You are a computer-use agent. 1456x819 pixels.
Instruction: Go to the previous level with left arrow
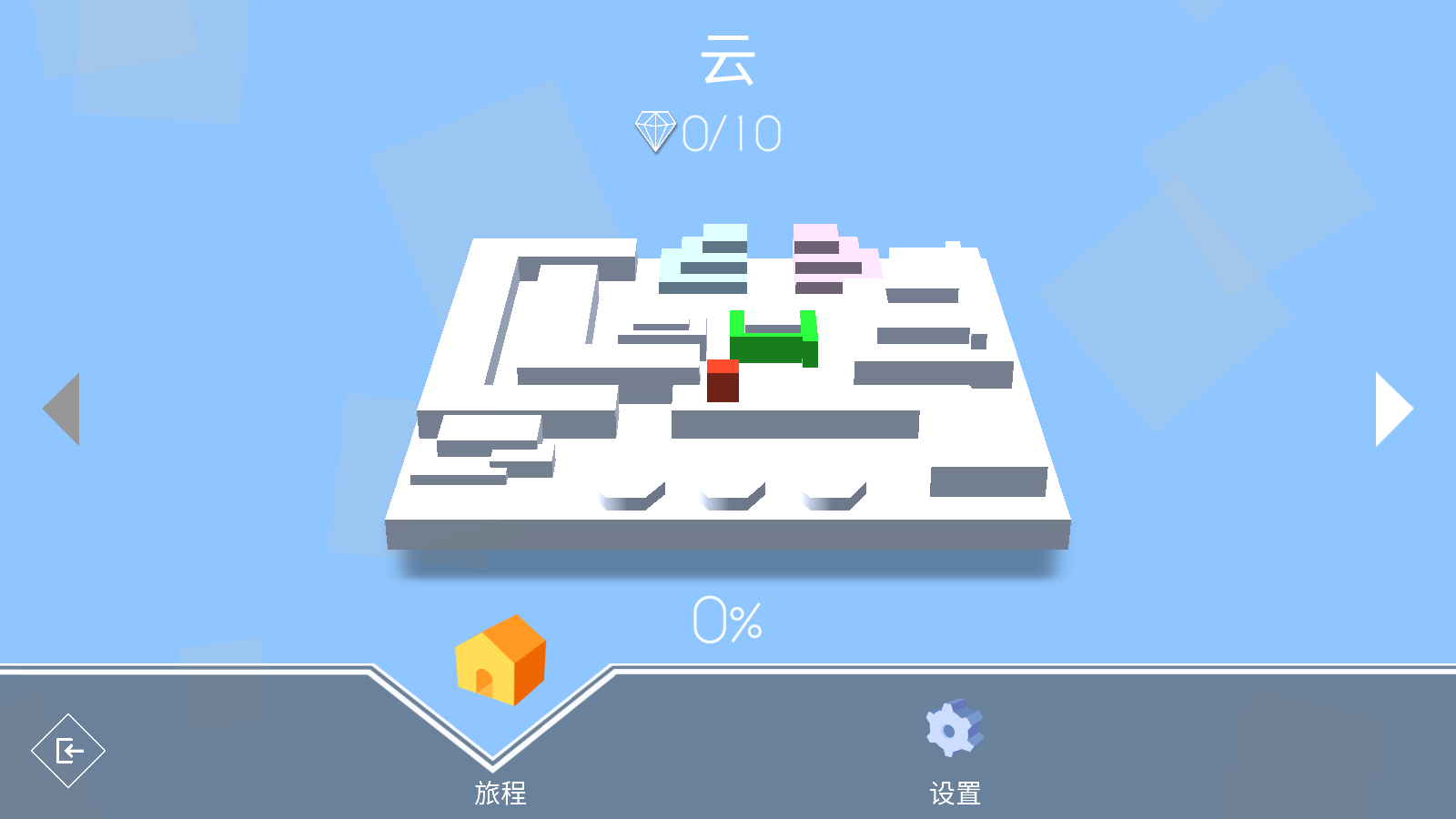coord(62,409)
